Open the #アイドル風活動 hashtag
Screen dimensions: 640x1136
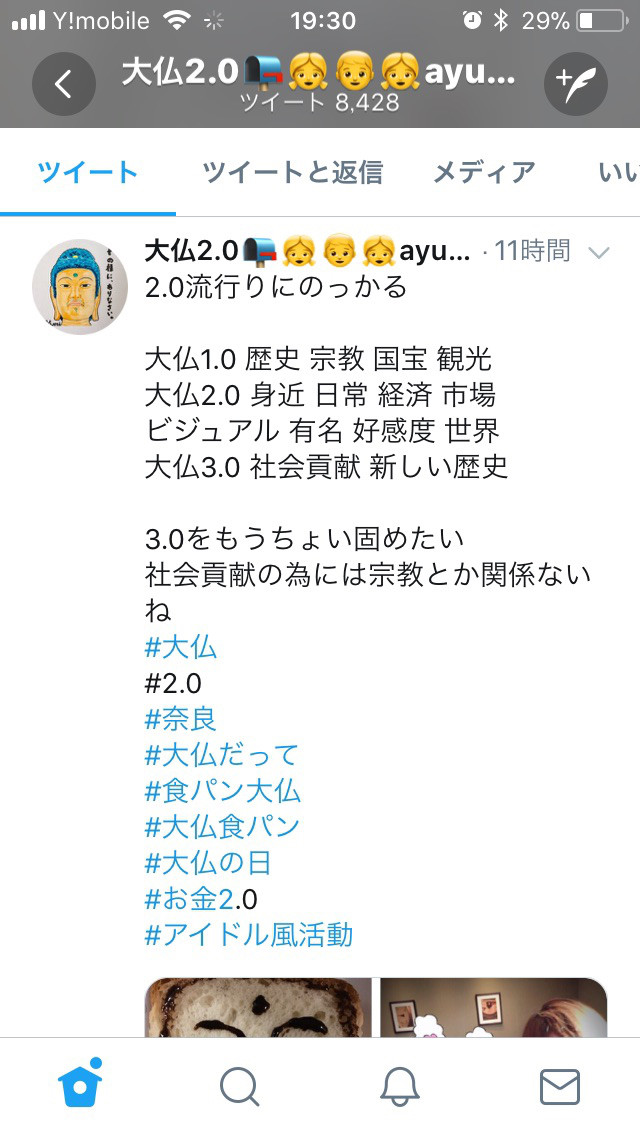click(x=249, y=935)
